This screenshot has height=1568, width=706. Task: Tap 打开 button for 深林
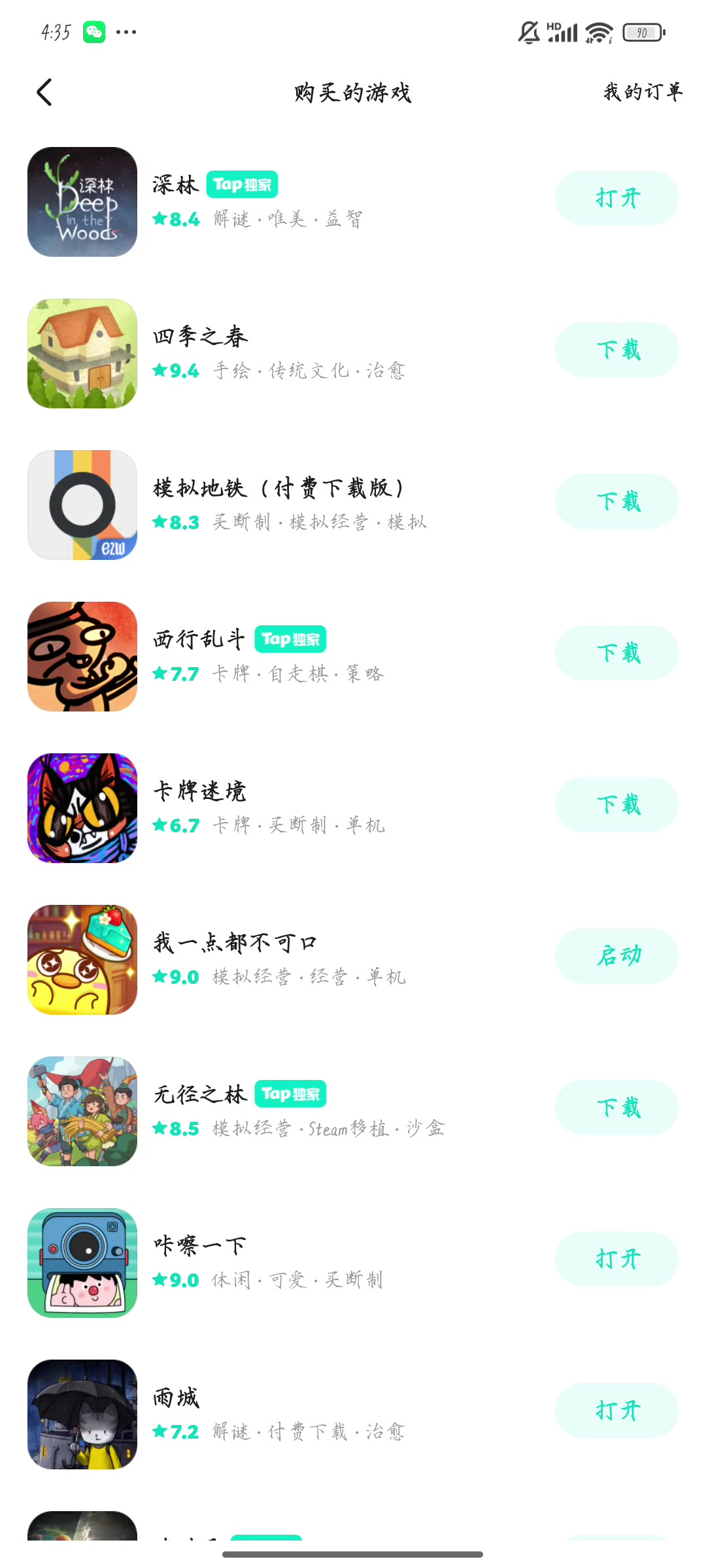616,199
